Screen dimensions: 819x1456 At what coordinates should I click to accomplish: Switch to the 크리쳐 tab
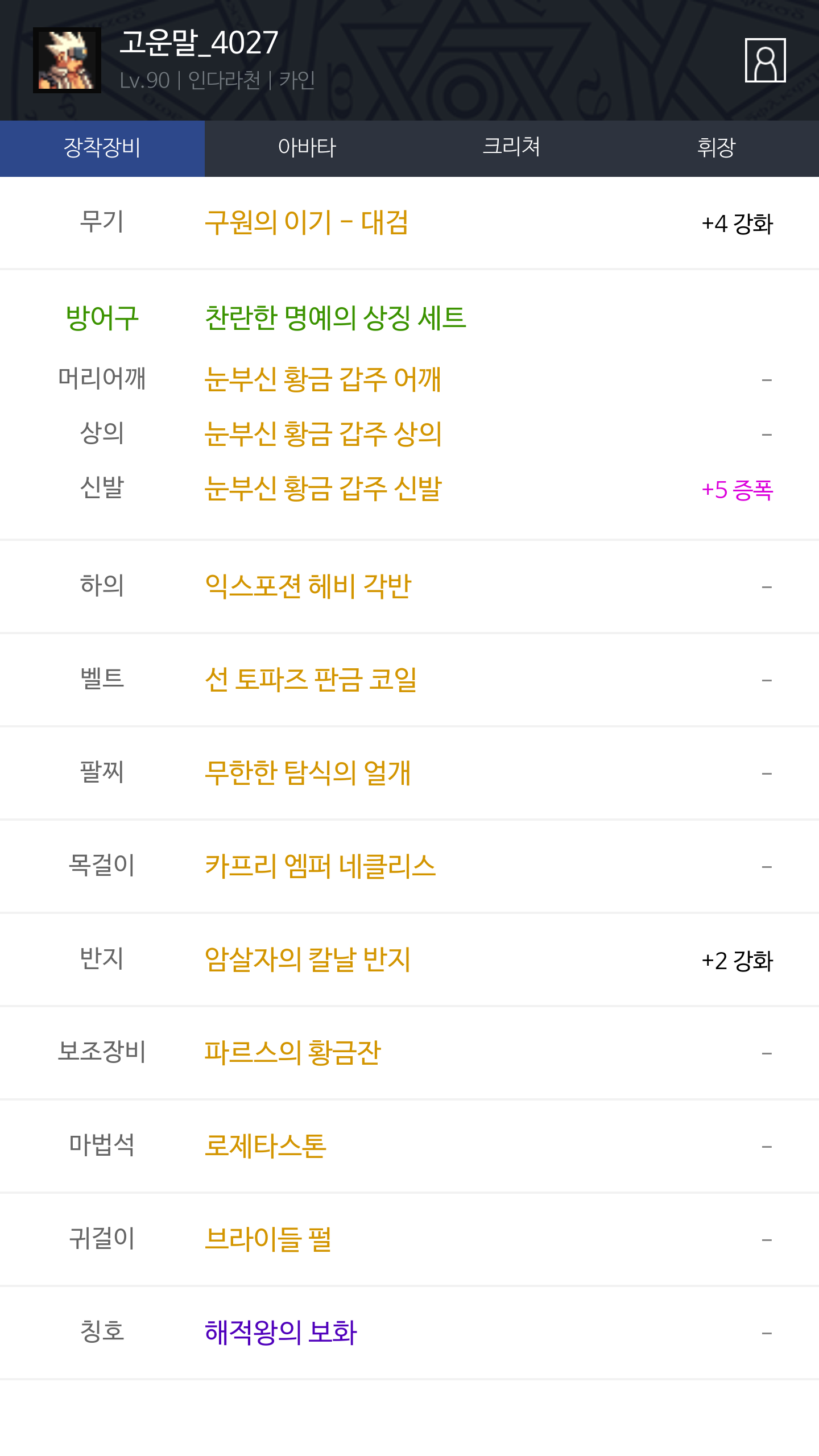[511, 148]
